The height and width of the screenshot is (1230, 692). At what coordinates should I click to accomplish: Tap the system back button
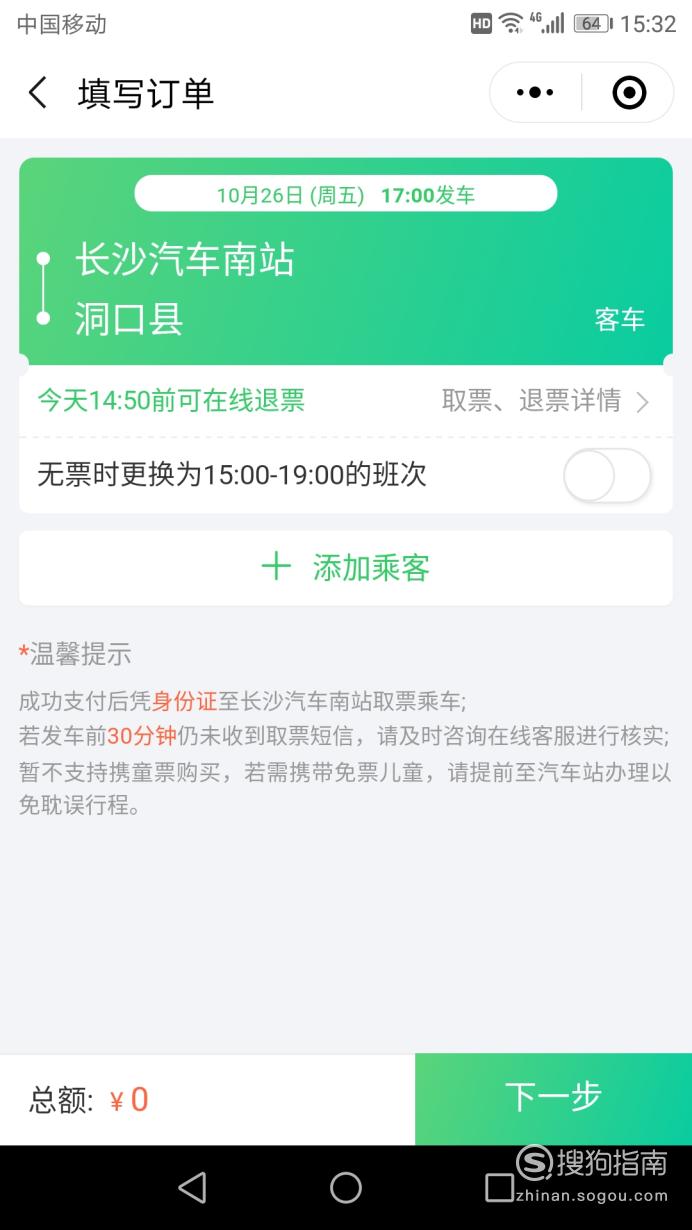pos(192,1187)
